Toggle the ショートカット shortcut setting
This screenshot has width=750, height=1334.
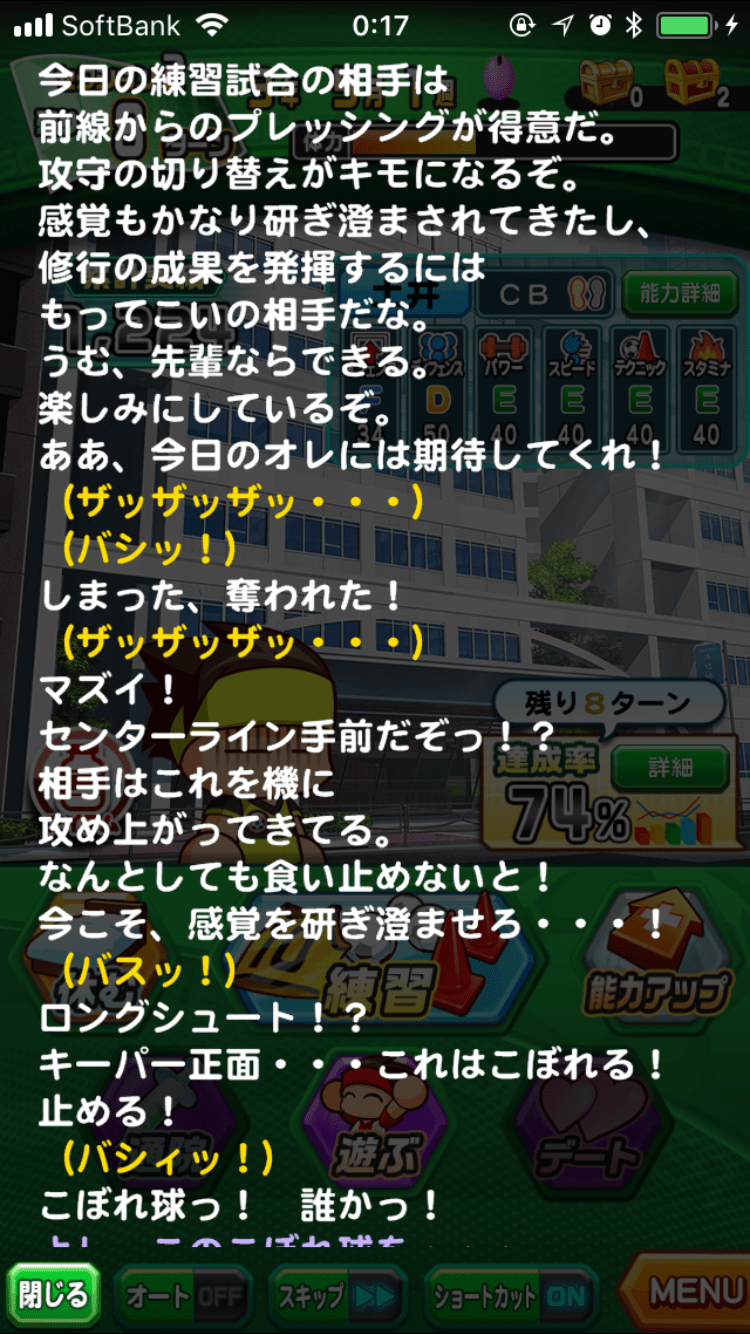(510, 1297)
